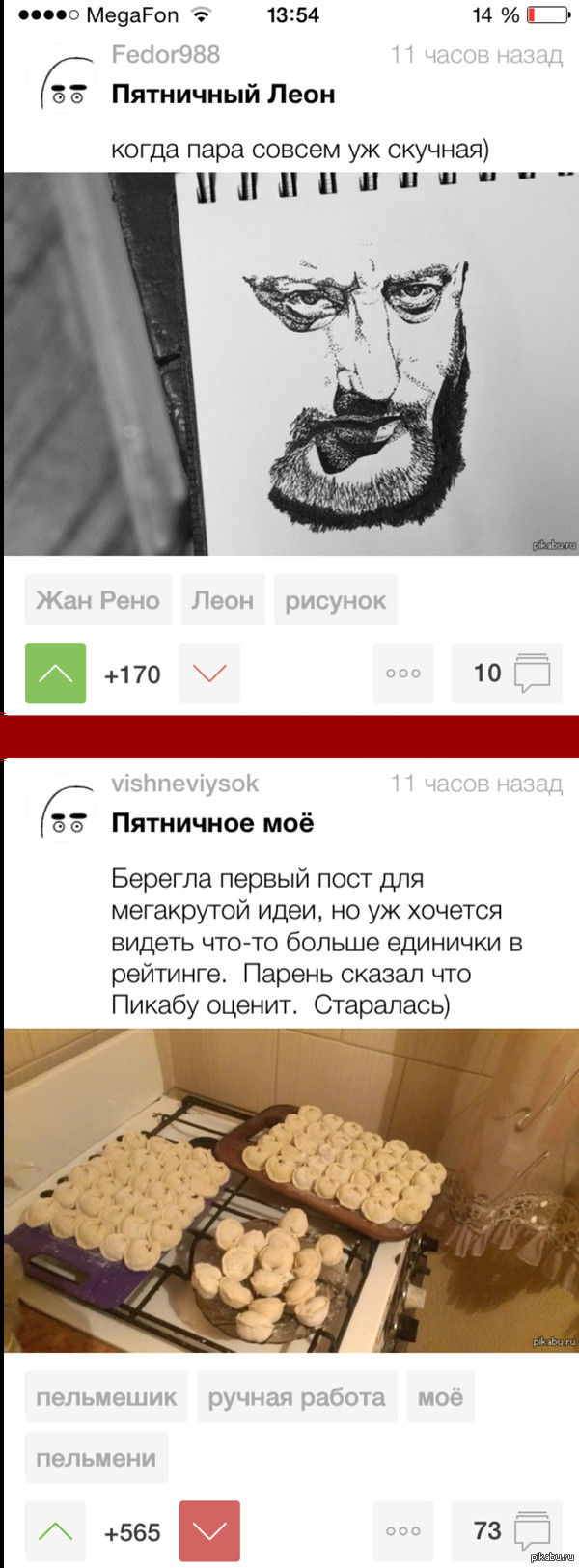Open the post titled "Пятничный Леон"

[223, 95]
